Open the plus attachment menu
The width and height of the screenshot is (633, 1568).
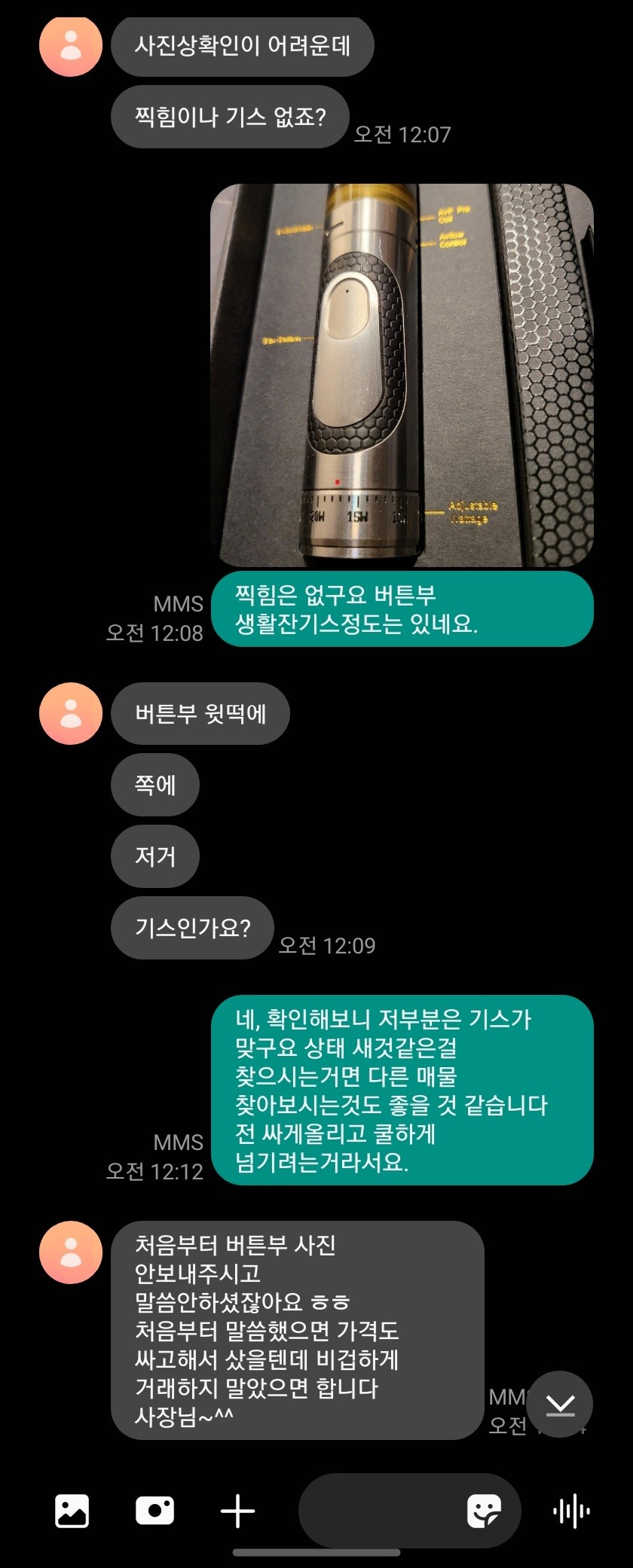tap(238, 1511)
